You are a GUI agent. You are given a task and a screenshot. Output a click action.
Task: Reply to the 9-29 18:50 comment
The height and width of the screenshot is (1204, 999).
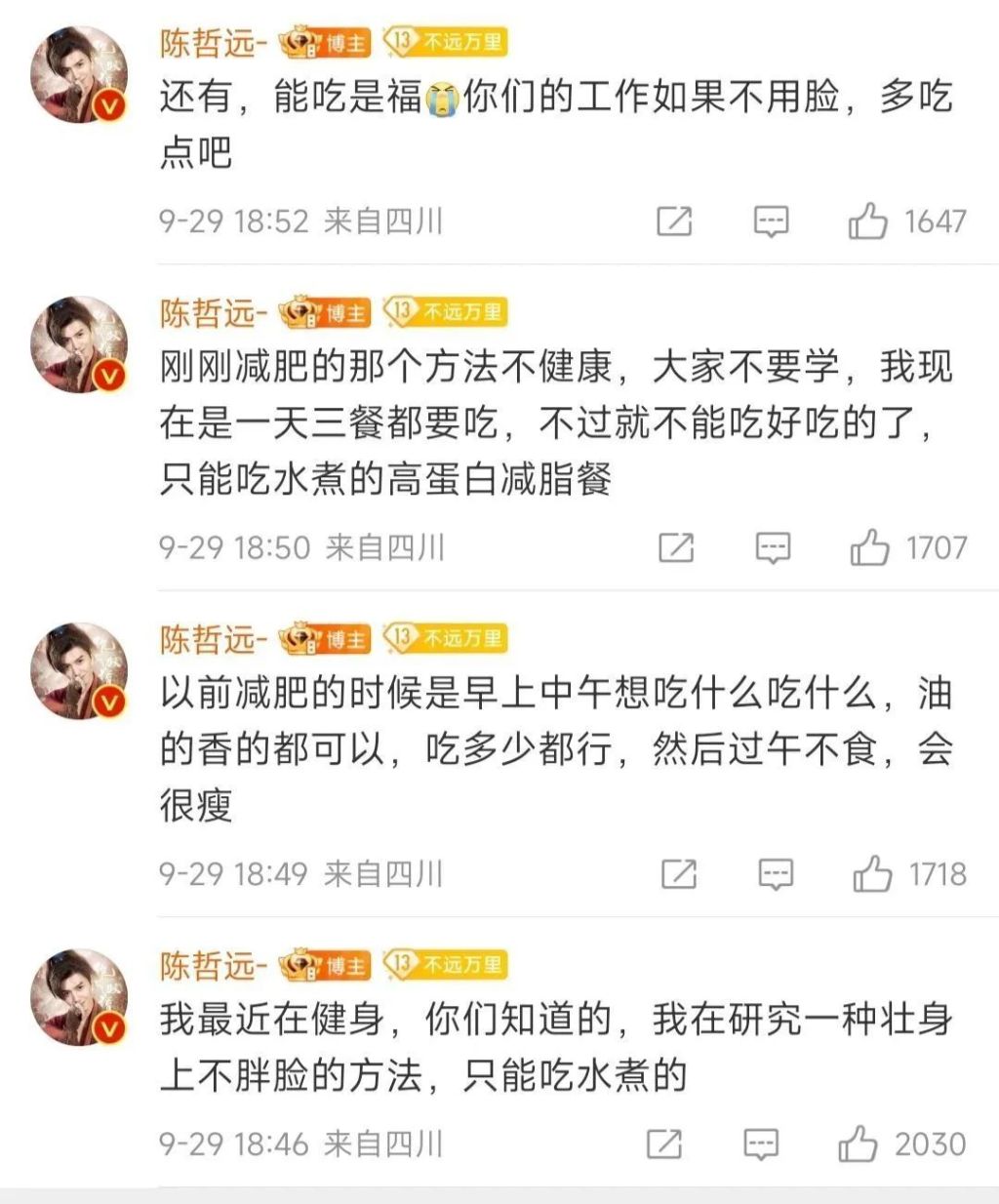click(x=773, y=547)
